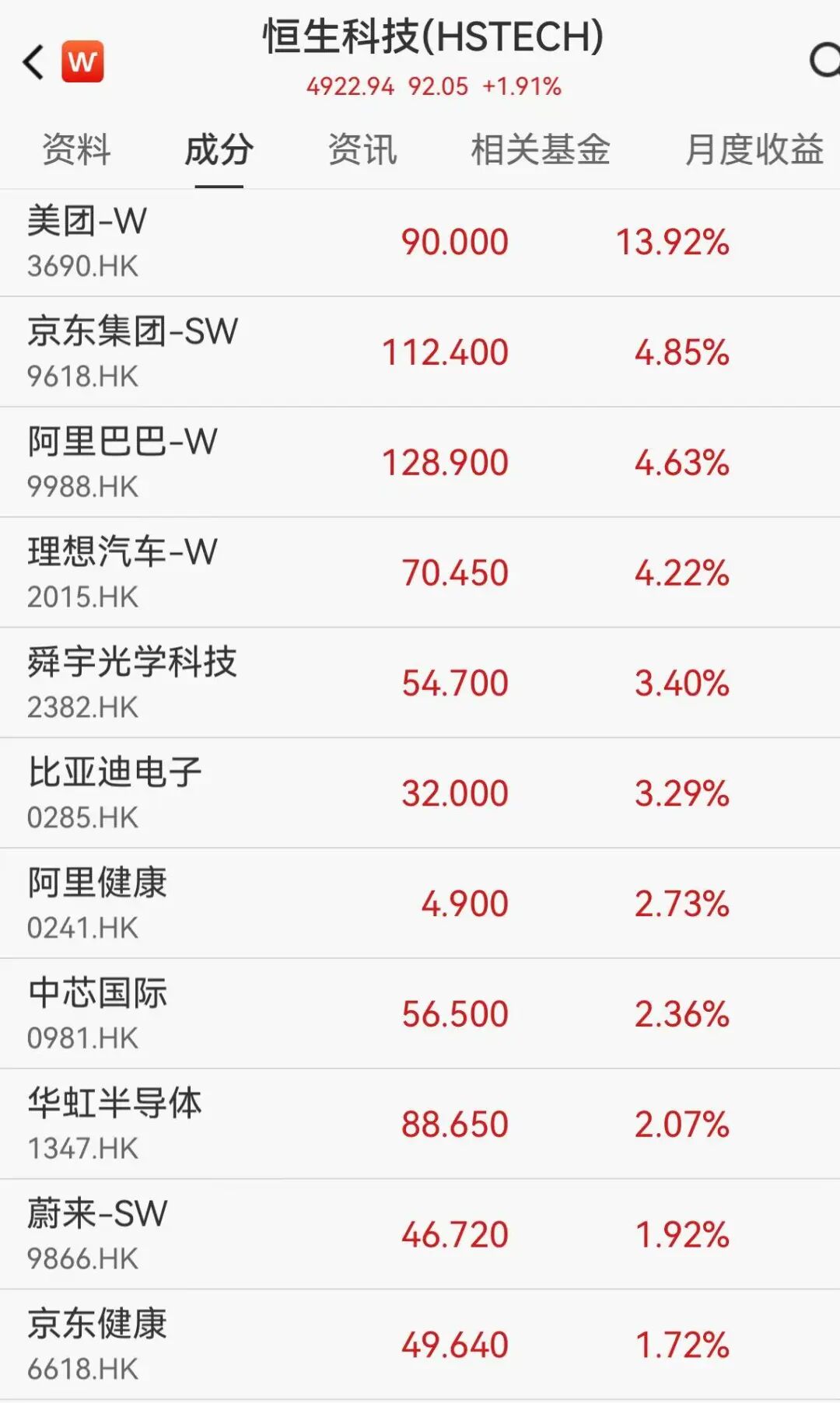Select the 成分 tab
The width and height of the screenshot is (840, 1403).
pos(217,149)
